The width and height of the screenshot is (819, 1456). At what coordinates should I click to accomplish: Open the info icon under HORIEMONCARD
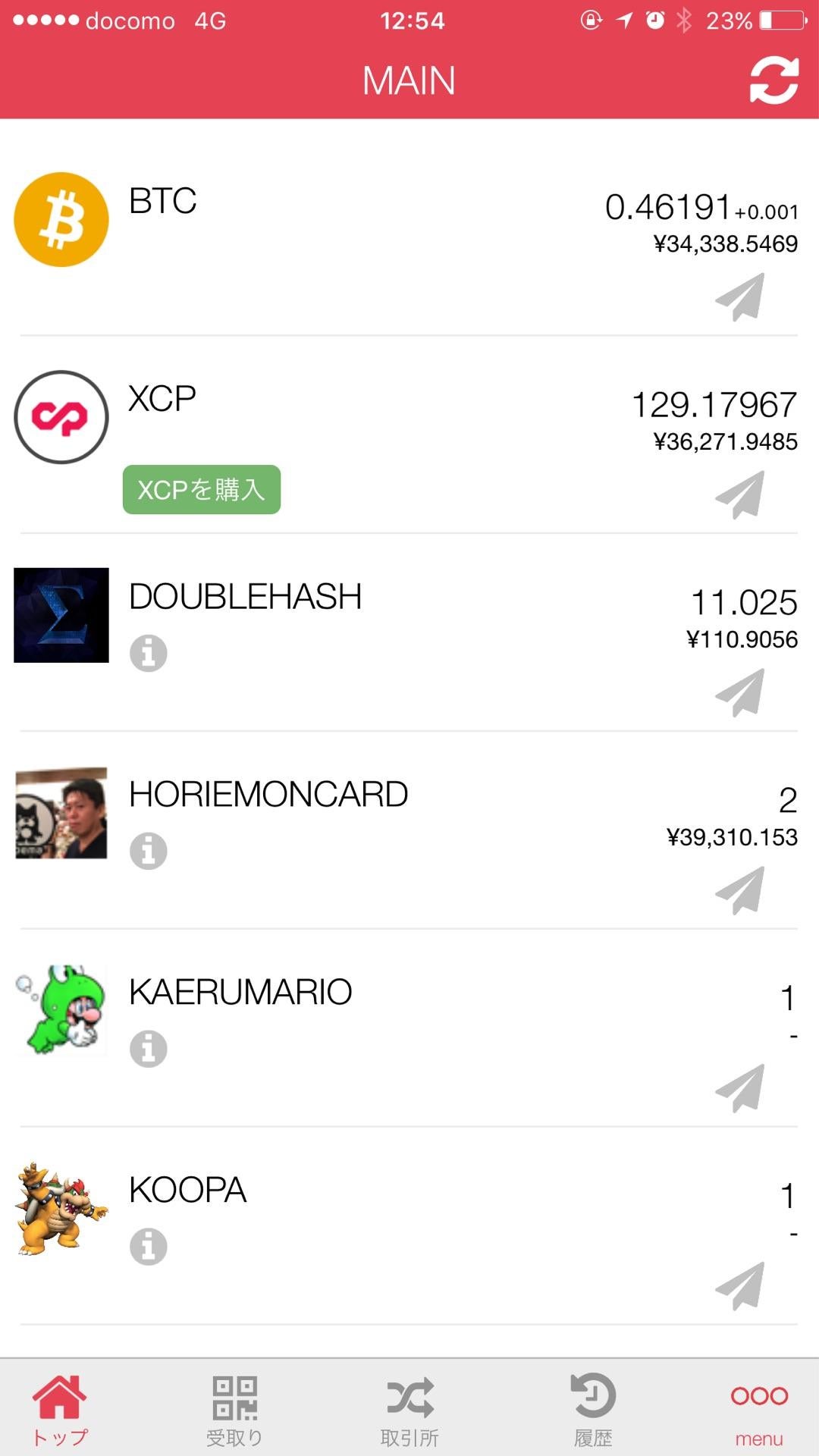pyautogui.click(x=149, y=851)
